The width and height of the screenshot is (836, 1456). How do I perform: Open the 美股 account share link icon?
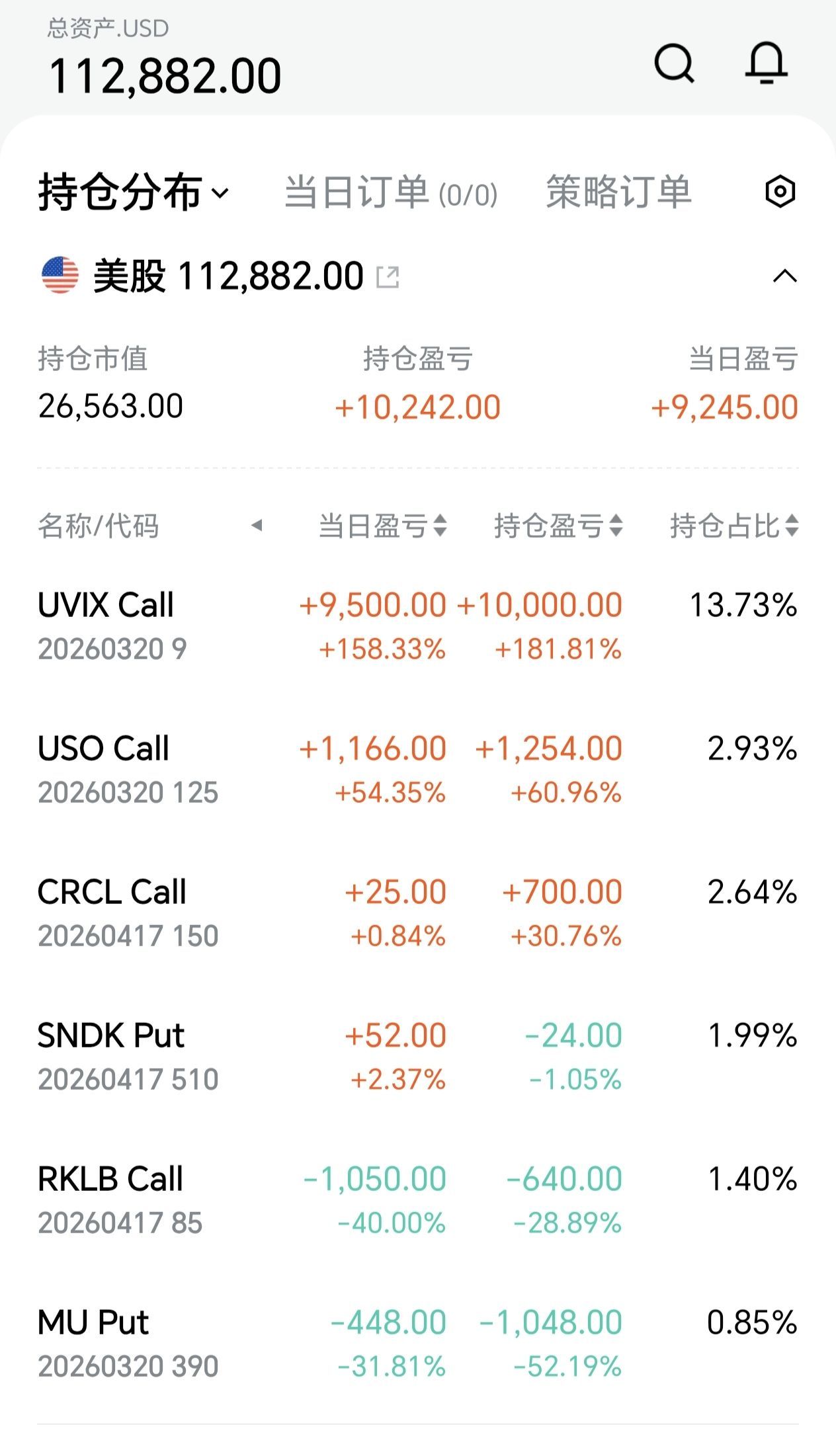(388, 277)
